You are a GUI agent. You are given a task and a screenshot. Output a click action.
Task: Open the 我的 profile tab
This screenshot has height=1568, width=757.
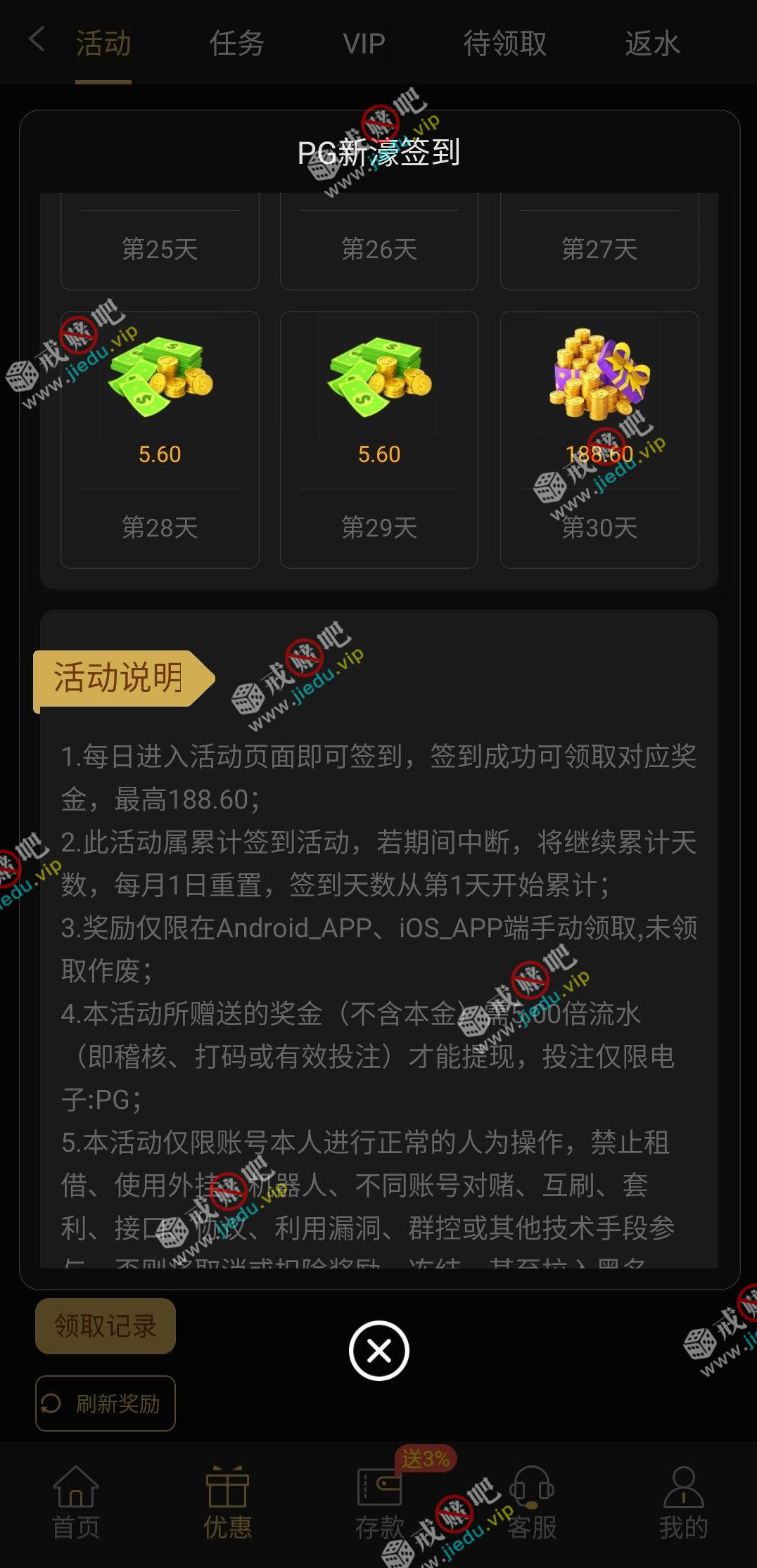(x=682, y=1502)
